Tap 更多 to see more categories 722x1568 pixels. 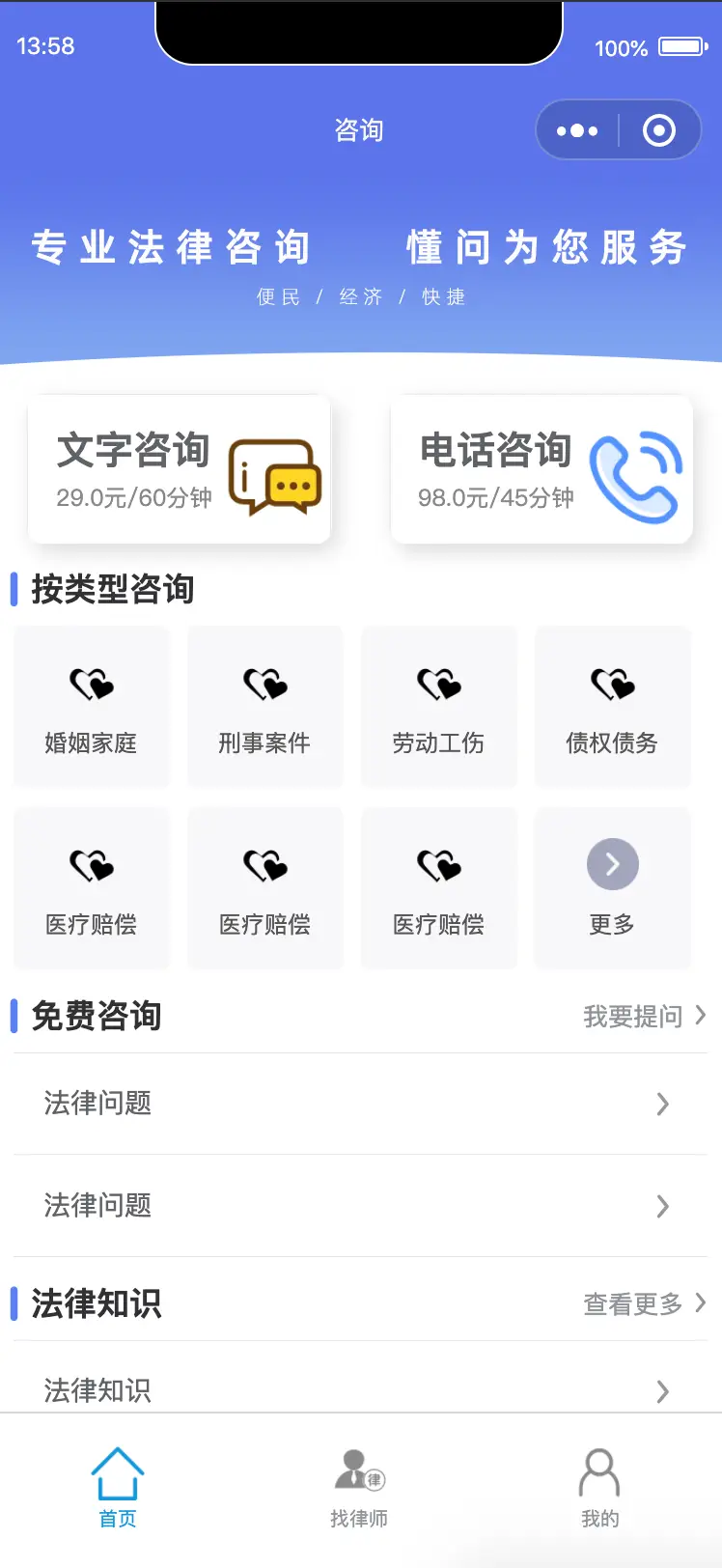tap(612, 888)
